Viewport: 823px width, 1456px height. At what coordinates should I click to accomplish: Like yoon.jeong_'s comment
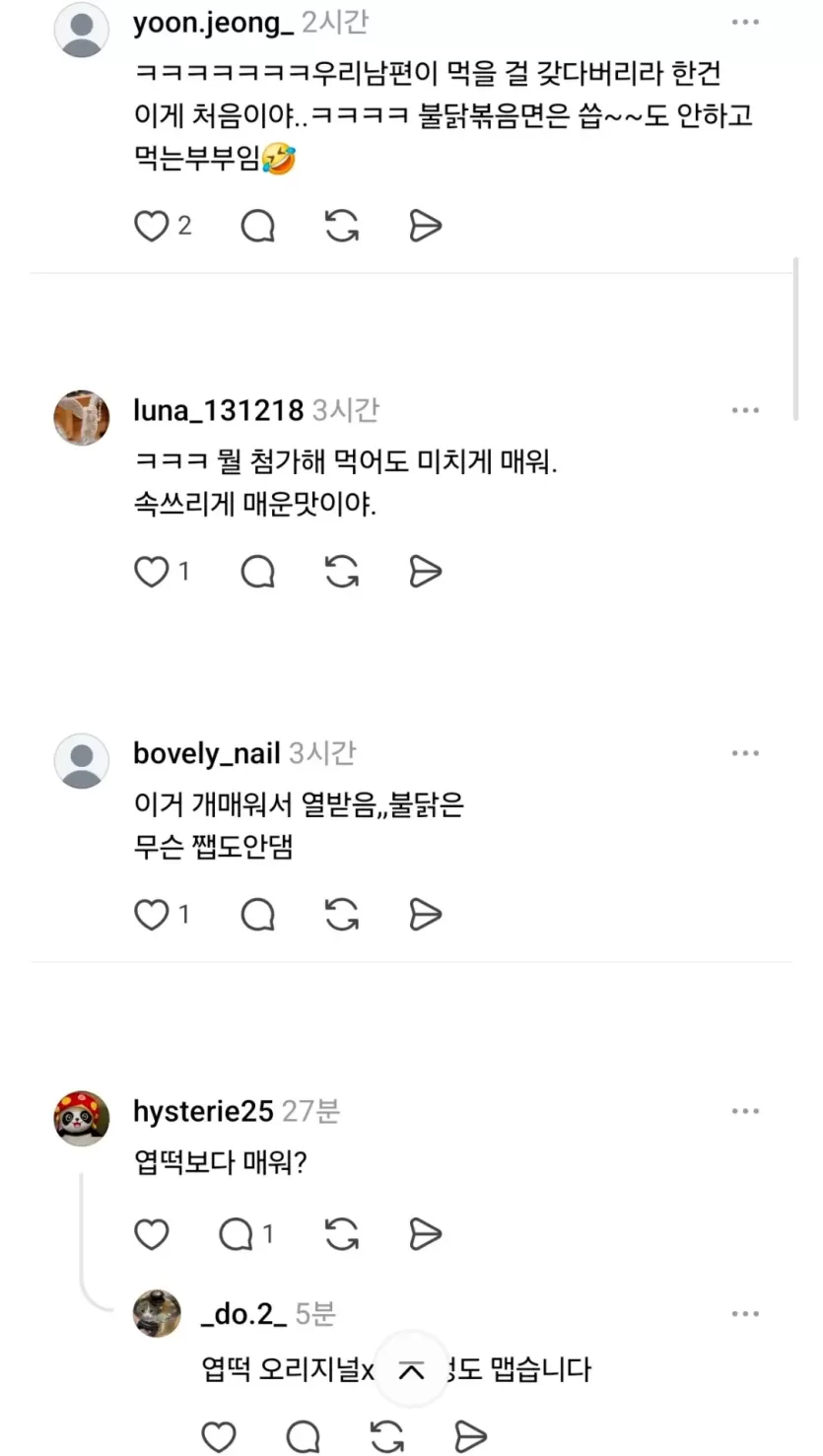click(151, 227)
